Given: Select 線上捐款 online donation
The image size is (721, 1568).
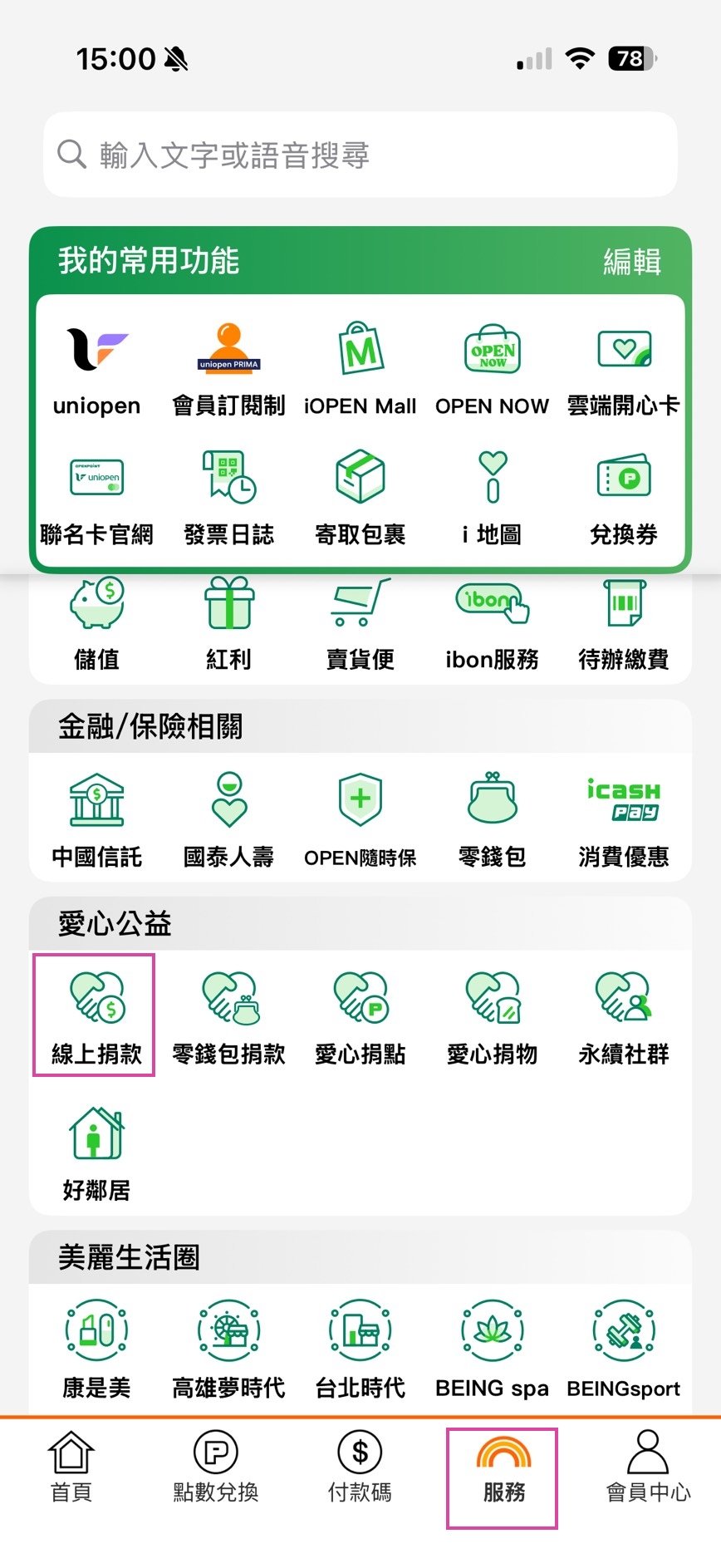Looking at the screenshot, I should [96, 1017].
